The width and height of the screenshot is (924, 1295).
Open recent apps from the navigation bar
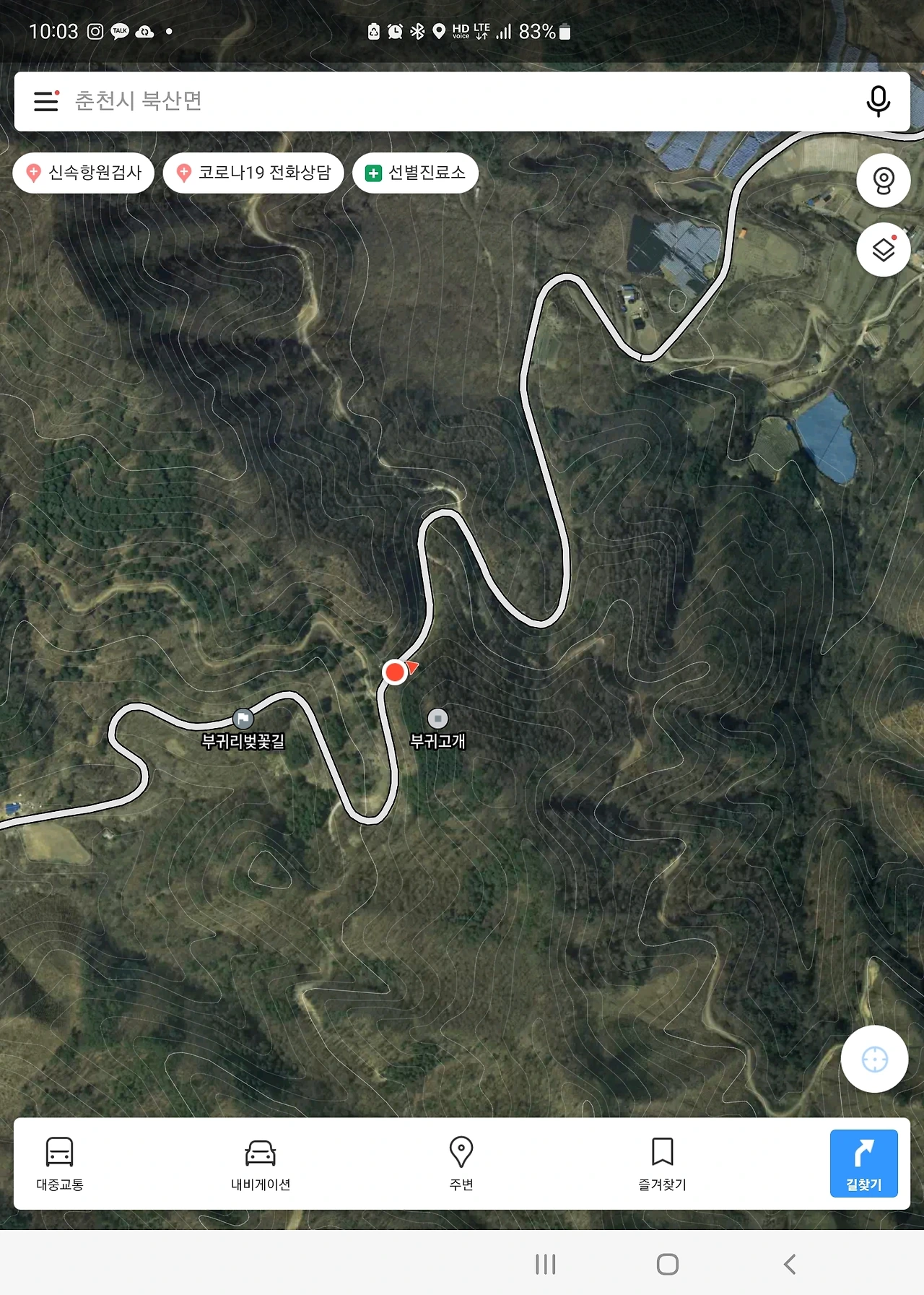545,1264
